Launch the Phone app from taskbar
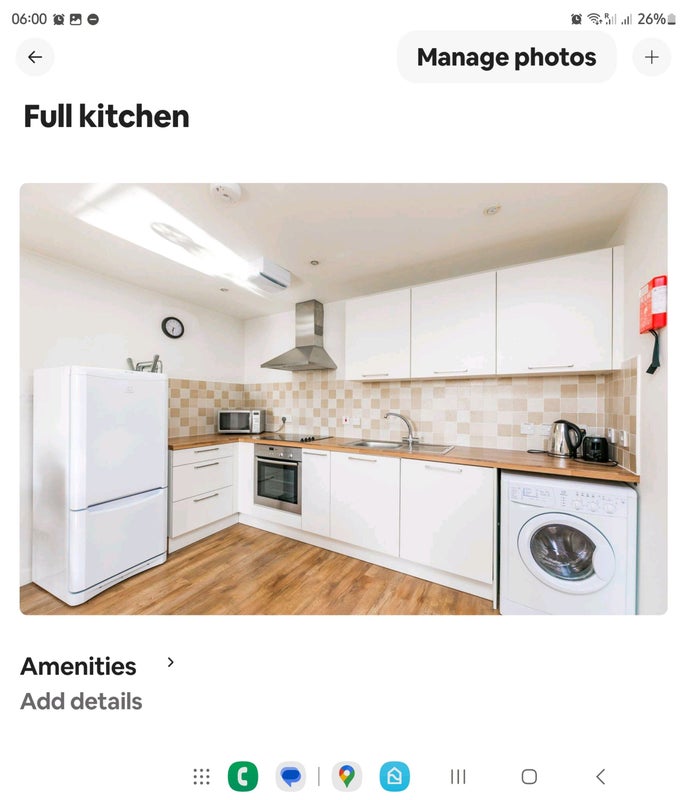Screen dimensions: 687x800 pyautogui.click(x=243, y=776)
